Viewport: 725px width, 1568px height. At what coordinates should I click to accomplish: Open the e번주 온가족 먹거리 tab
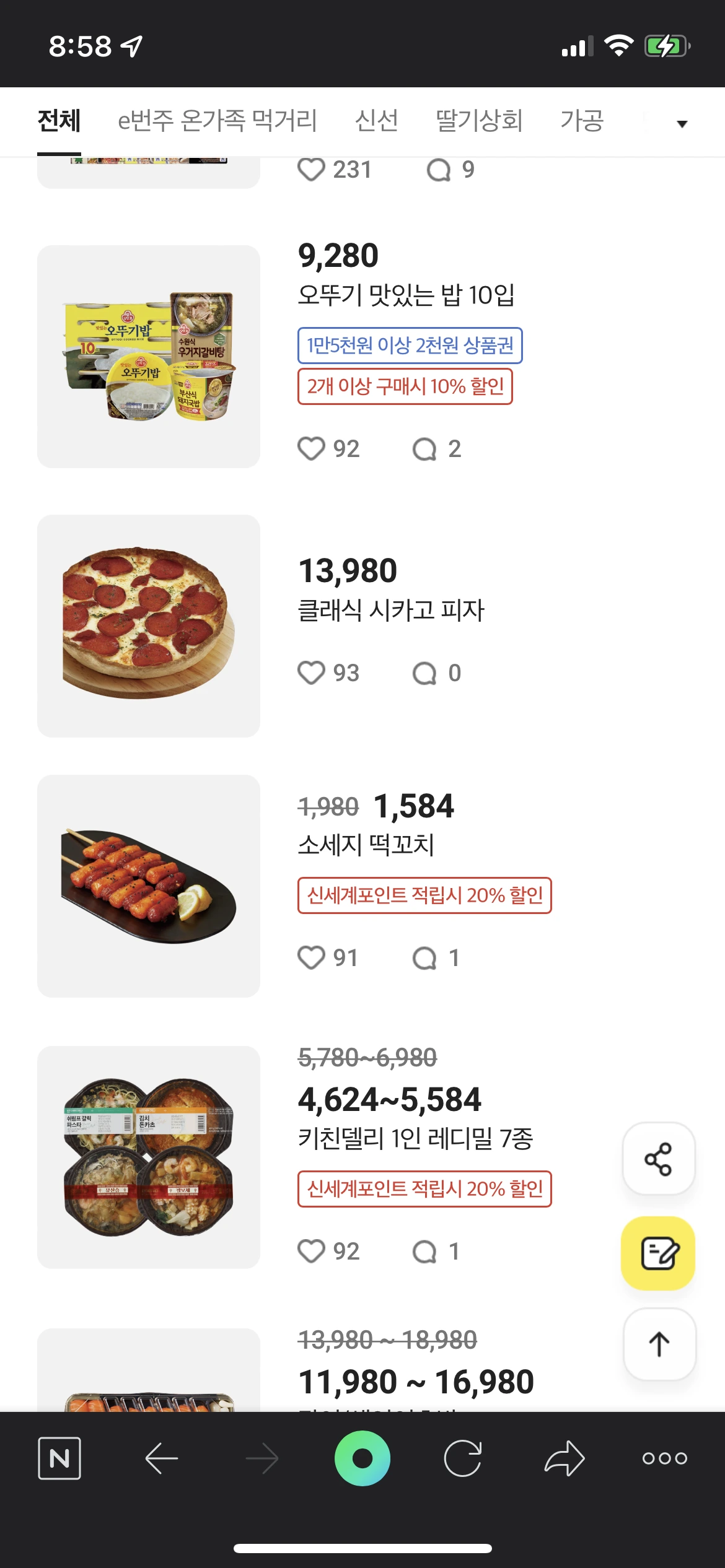[217, 121]
